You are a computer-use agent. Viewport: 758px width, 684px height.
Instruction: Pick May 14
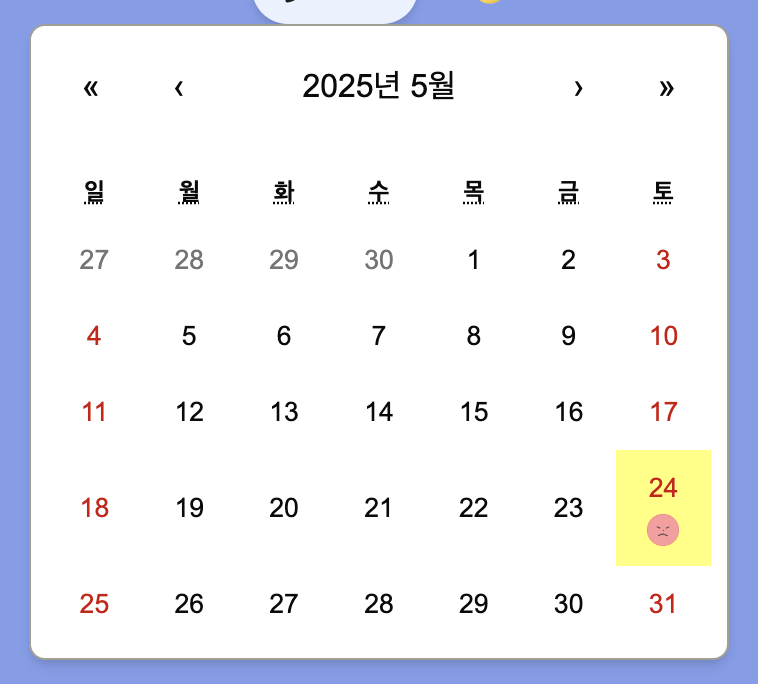tap(378, 412)
